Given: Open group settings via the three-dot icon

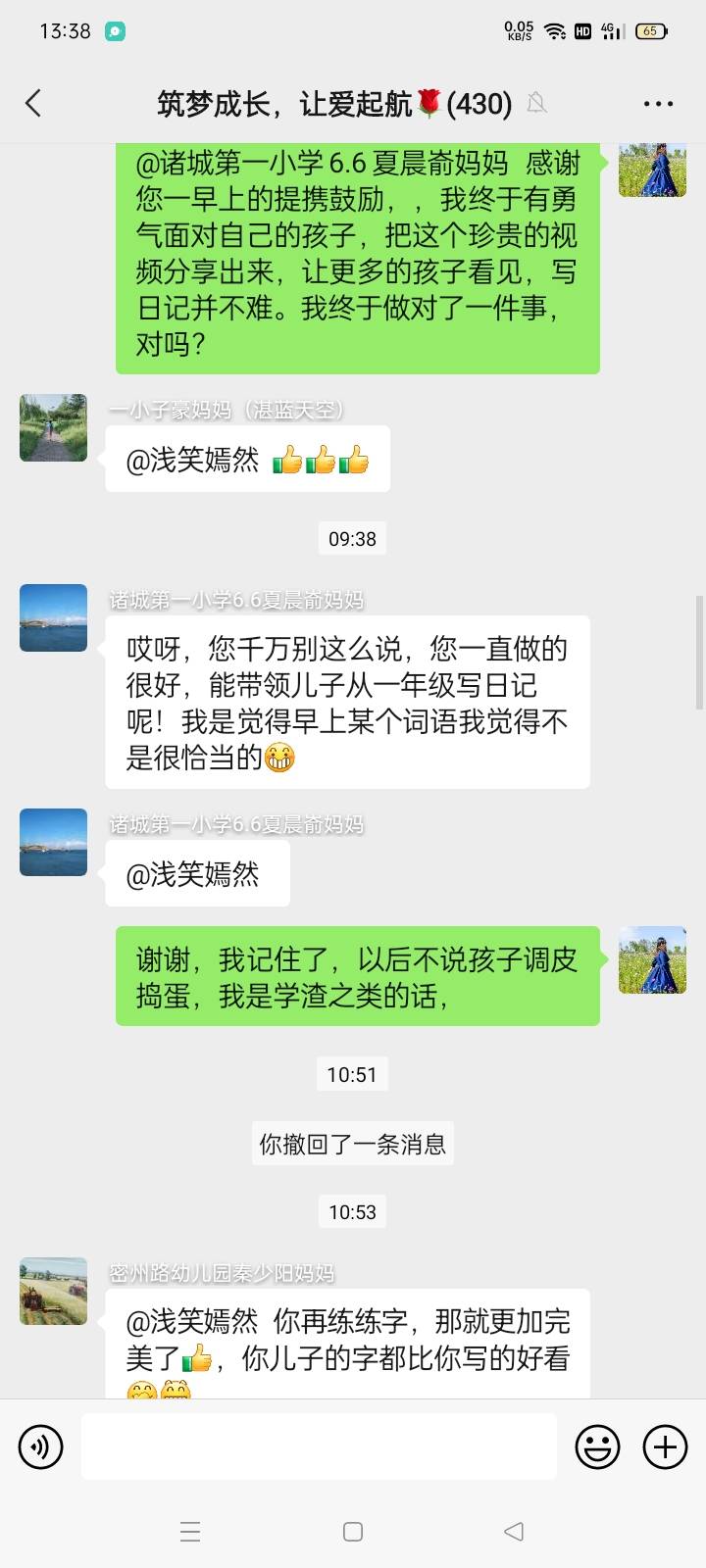Looking at the screenshot, I should pos(658,103).
